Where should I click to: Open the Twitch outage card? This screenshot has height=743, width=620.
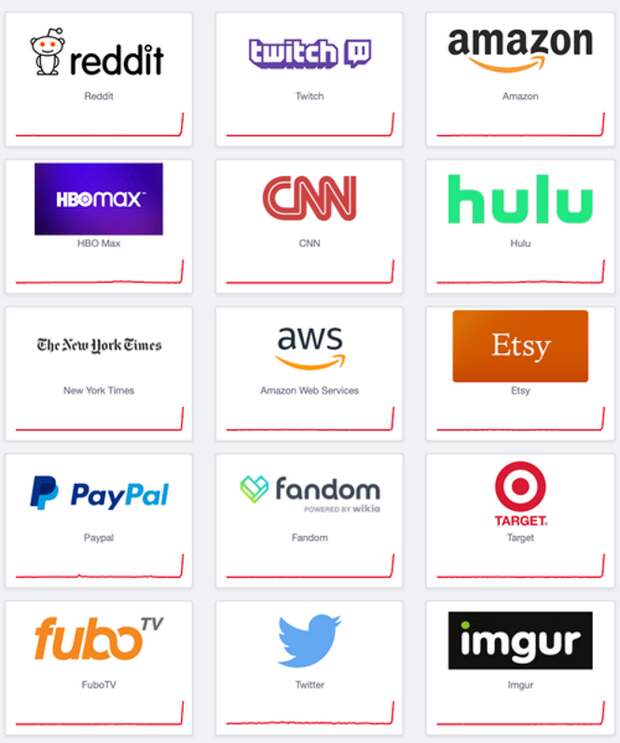[309, 78]
